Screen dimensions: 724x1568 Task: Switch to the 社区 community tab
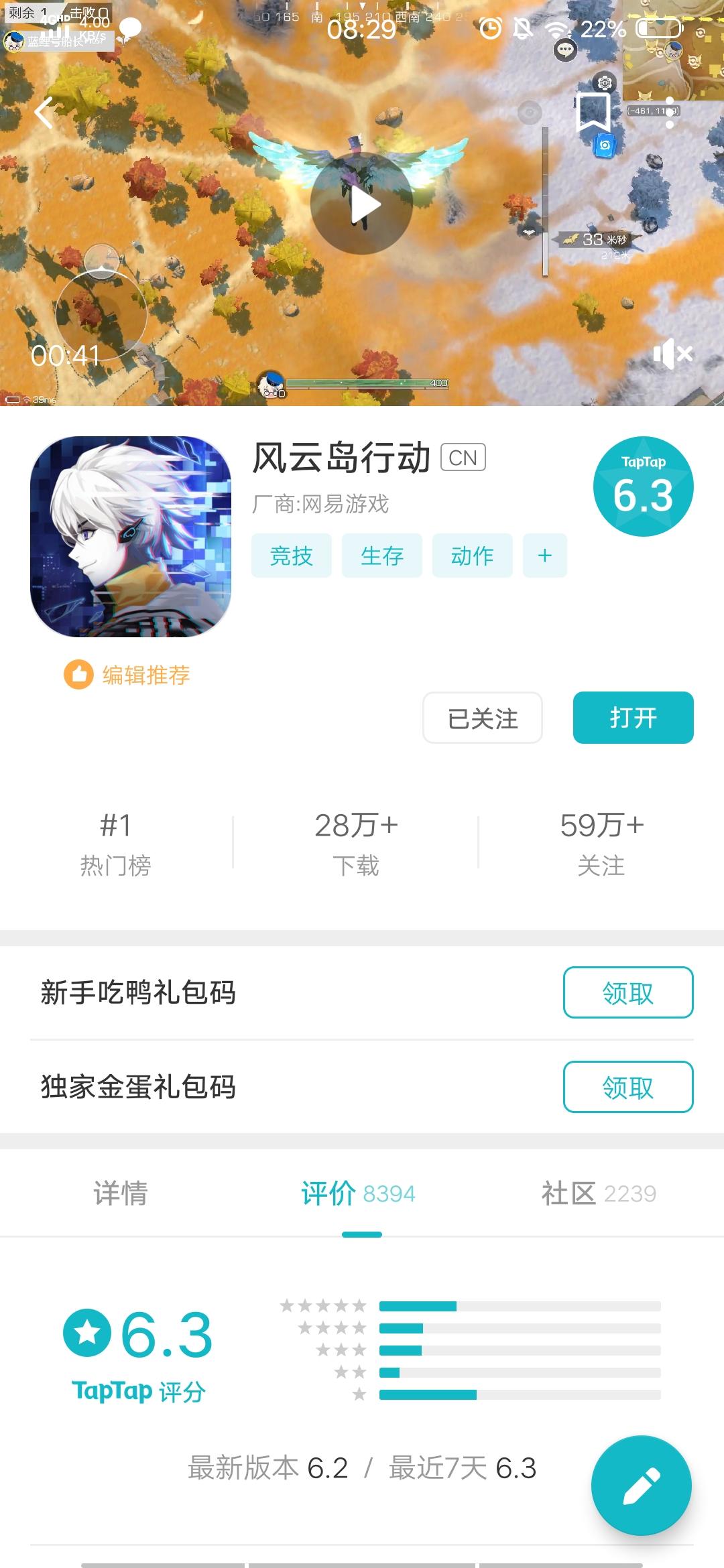pyautogui.click(x=599, y=1193)
